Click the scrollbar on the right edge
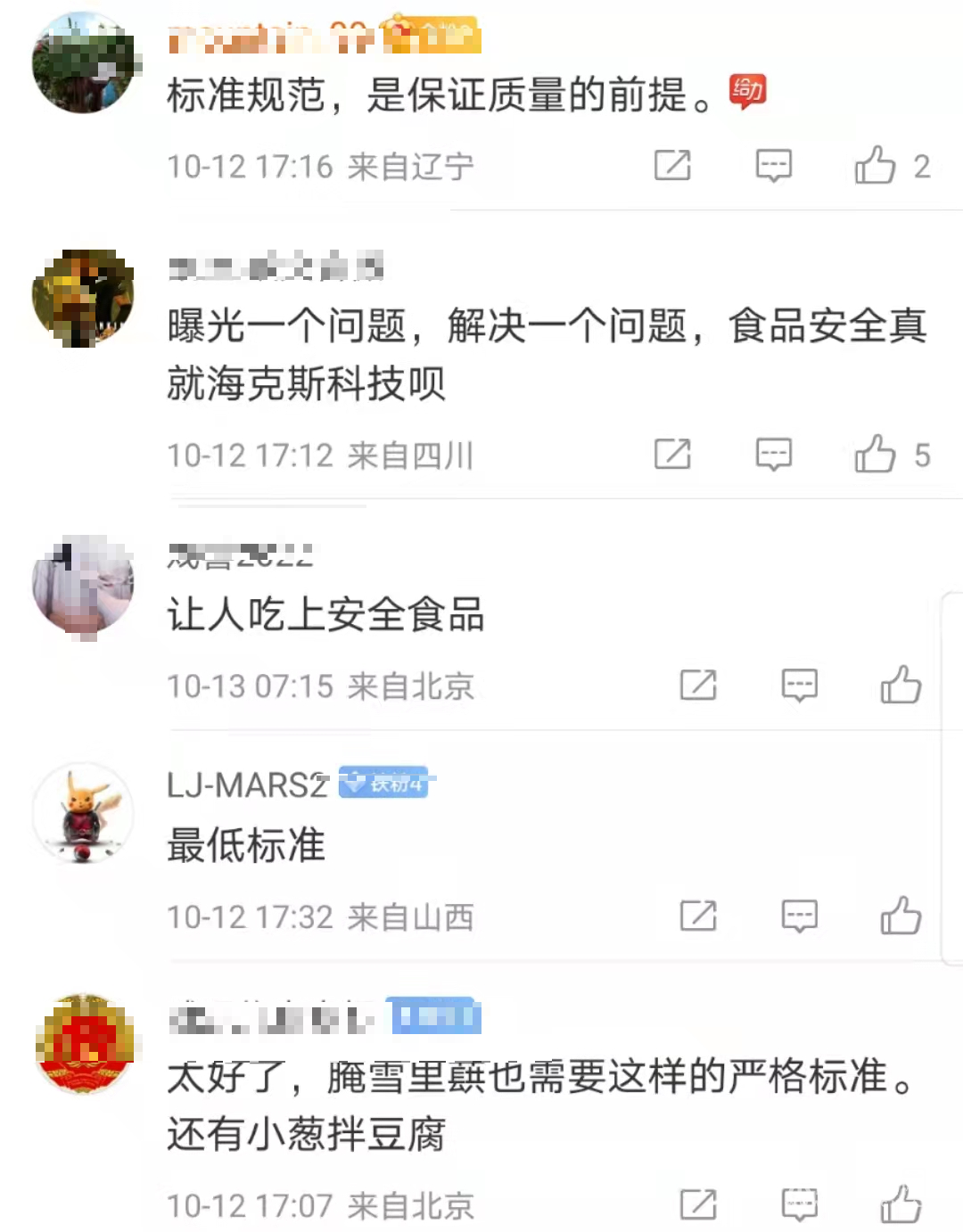This screenshot has height=1232, width=963. pos(955,776)
